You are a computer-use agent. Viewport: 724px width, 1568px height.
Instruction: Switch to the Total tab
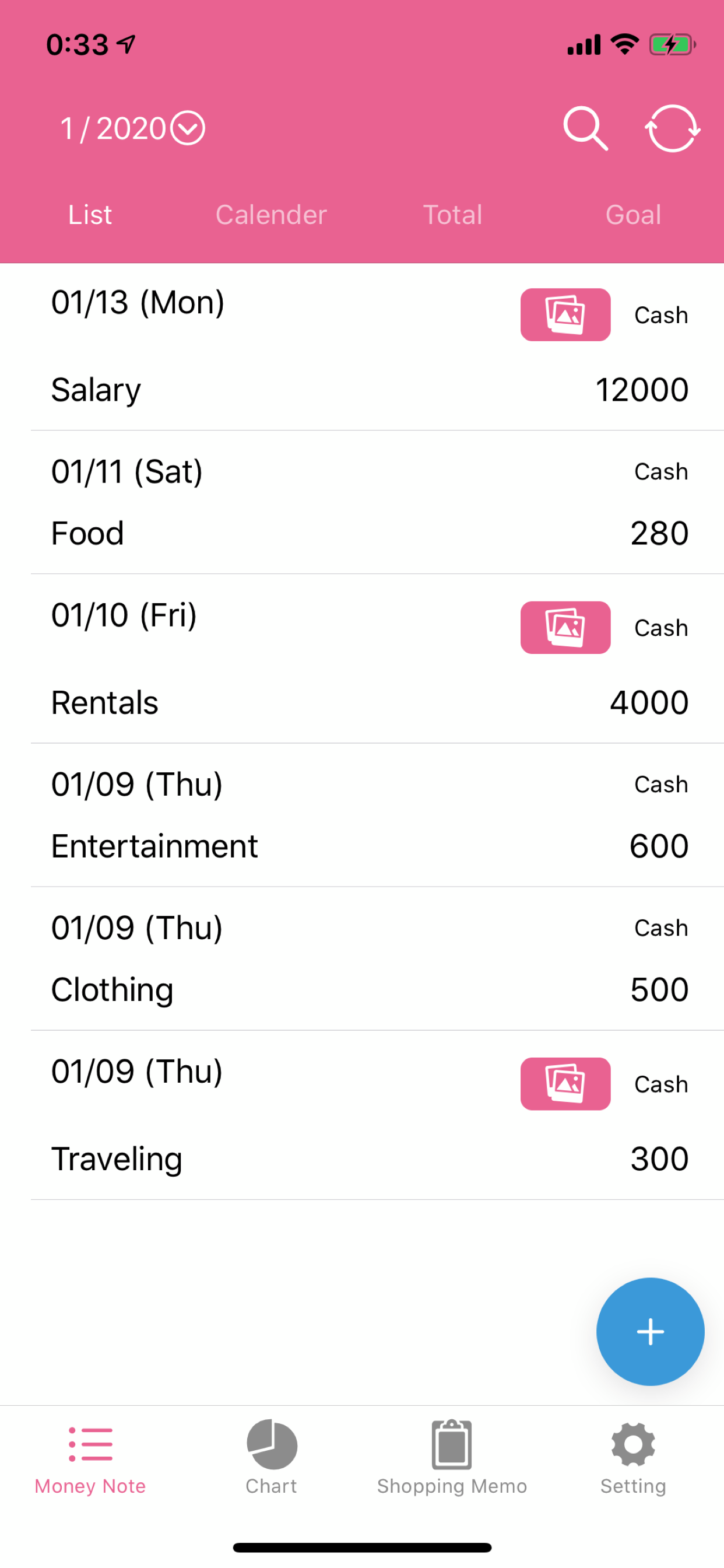[x=453, y=215]
